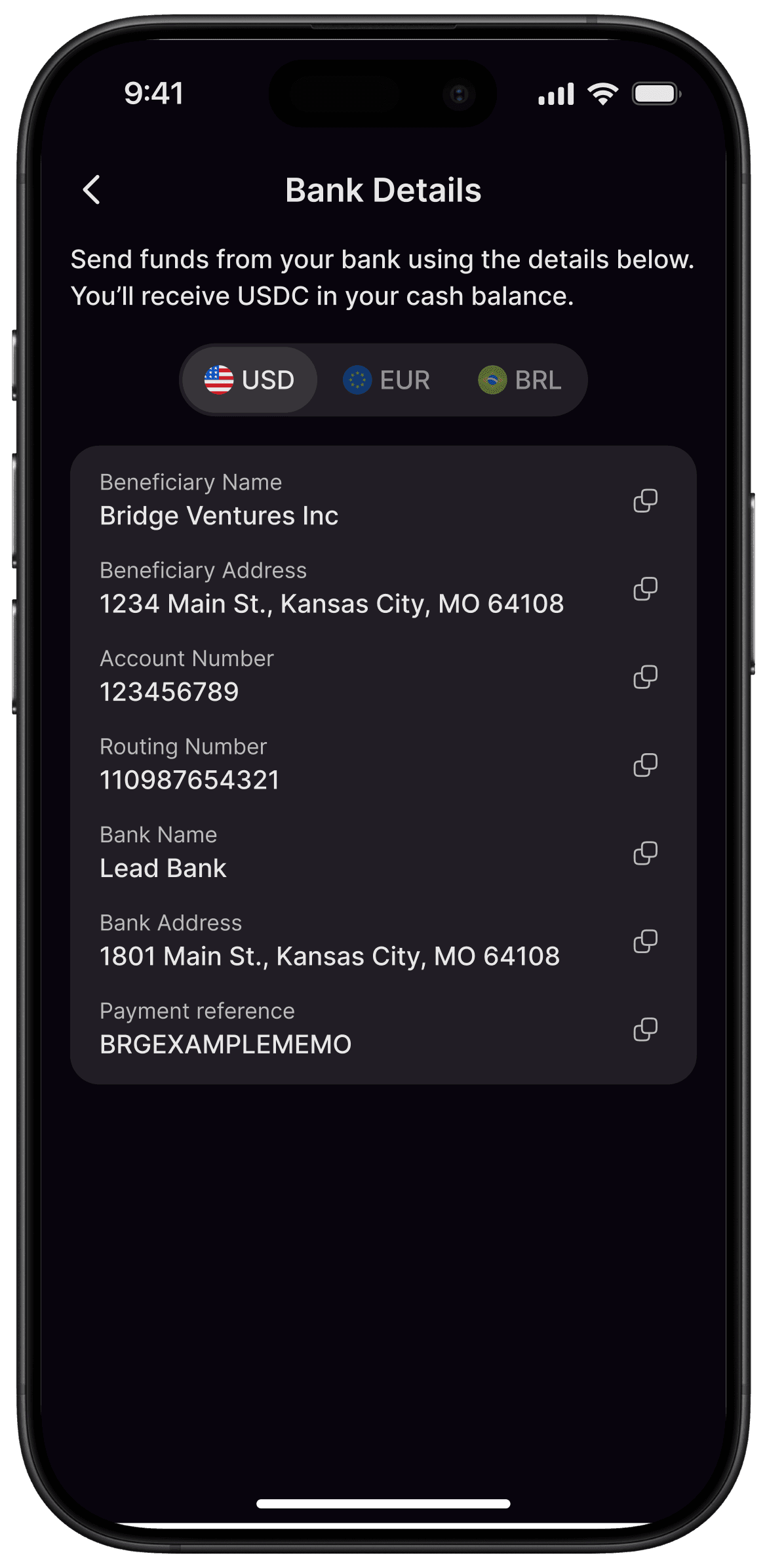The height and width of the screenshot is (1568, 767).
Task: Go back from Bank Details
Action: [92, 190]
